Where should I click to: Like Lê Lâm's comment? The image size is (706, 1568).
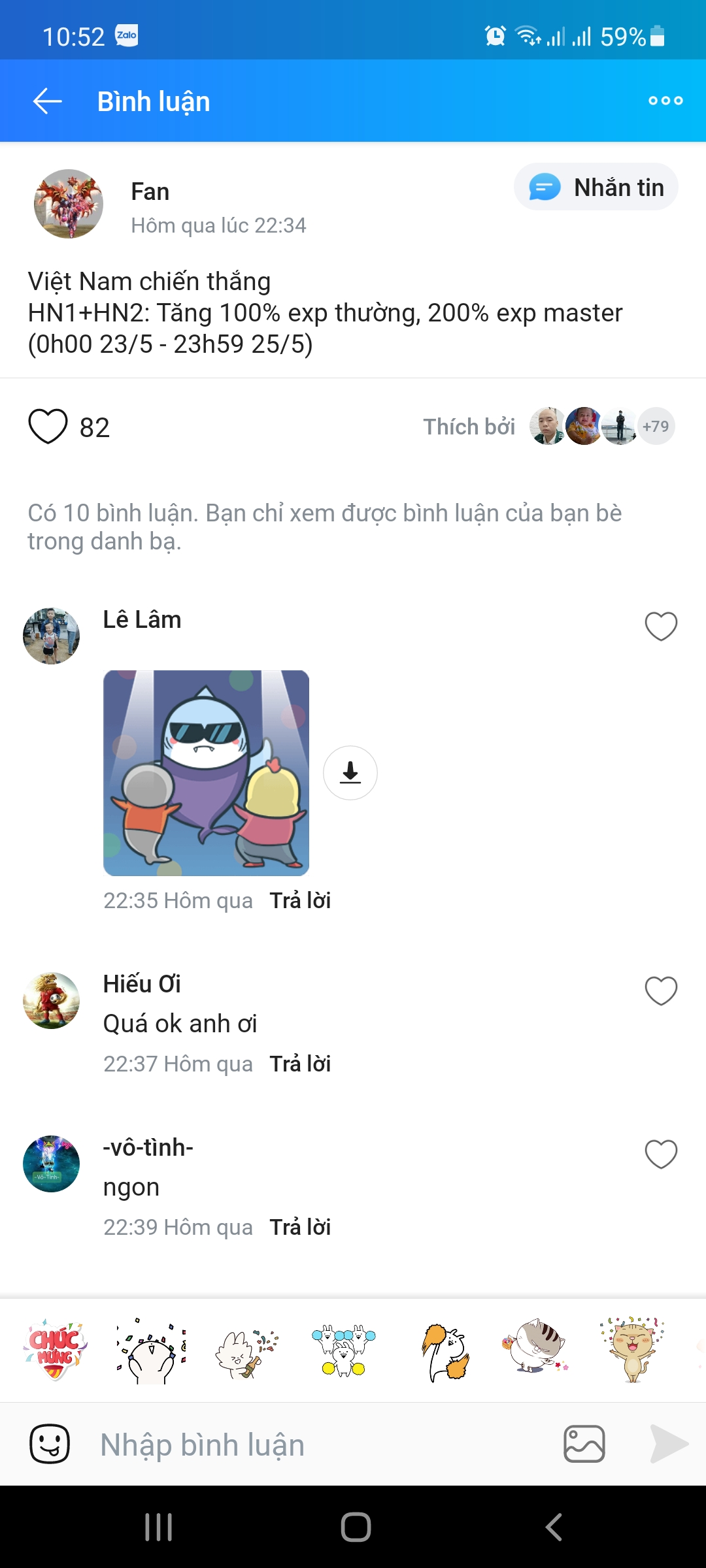point(661,626)
